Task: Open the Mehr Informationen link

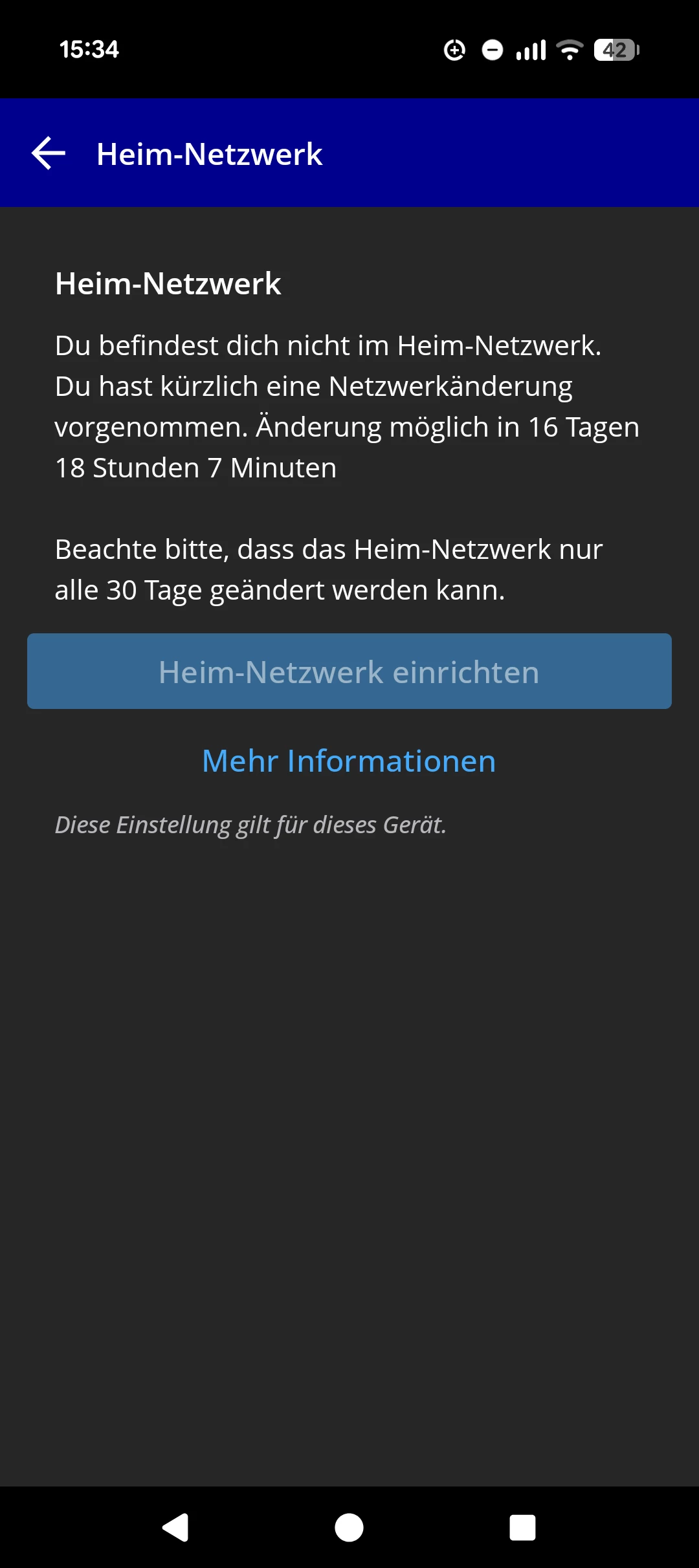Action: pyautogui.click(x=349, y=761)
